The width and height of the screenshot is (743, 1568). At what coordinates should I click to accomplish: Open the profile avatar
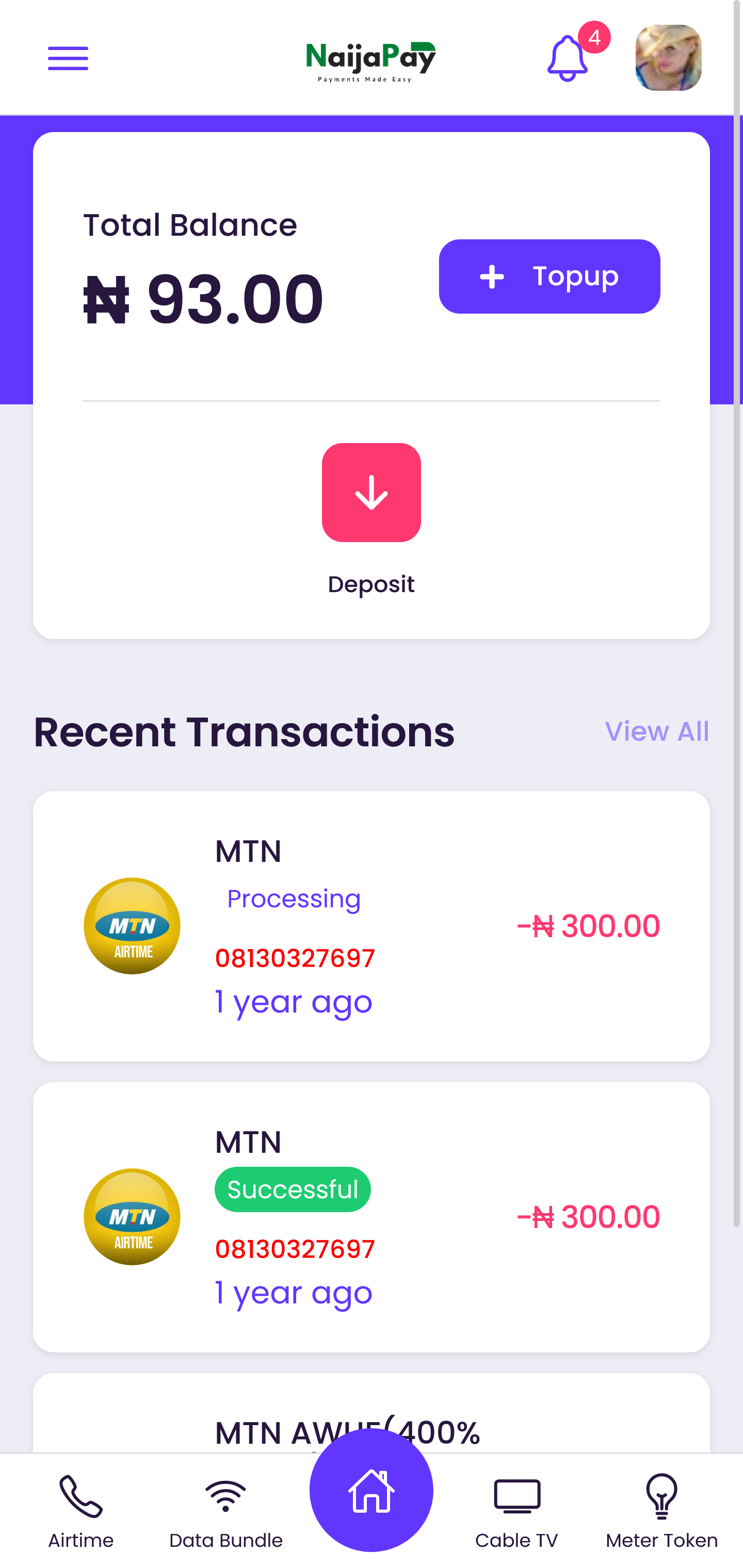[x=668, y=58]
